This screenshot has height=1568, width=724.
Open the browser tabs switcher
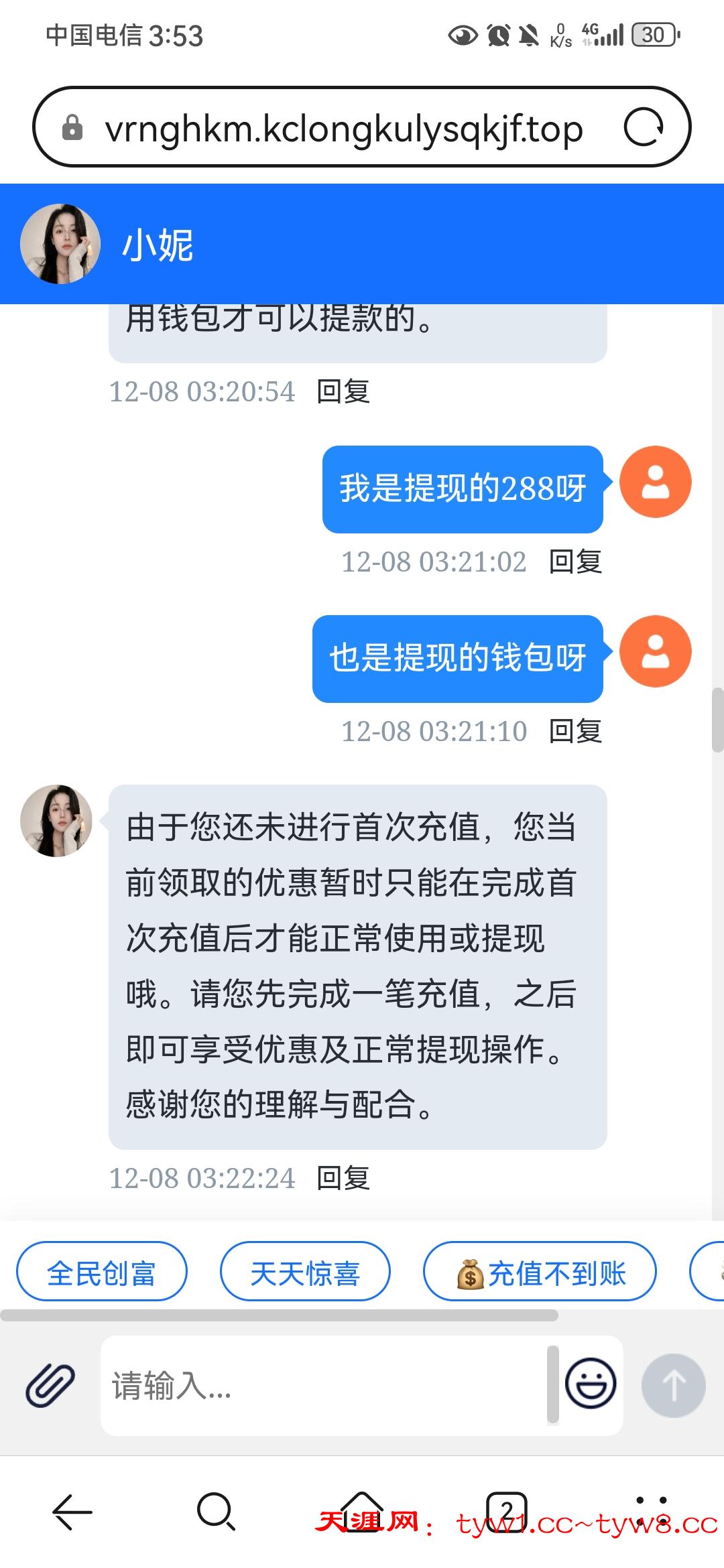[x=506, y=1512]
